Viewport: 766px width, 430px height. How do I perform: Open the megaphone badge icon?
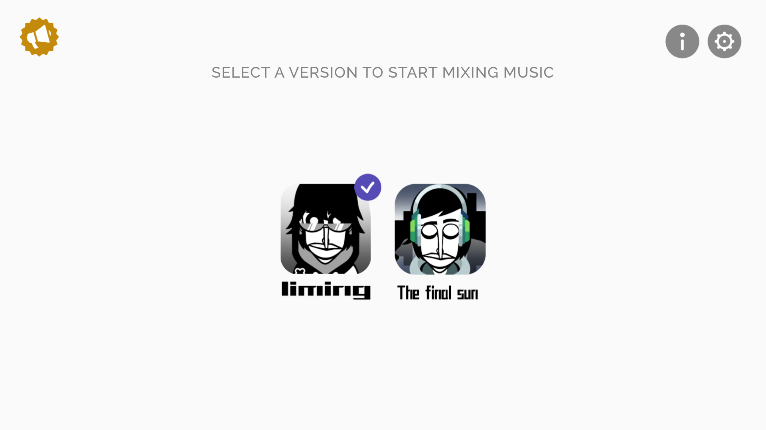coord(39,38)
